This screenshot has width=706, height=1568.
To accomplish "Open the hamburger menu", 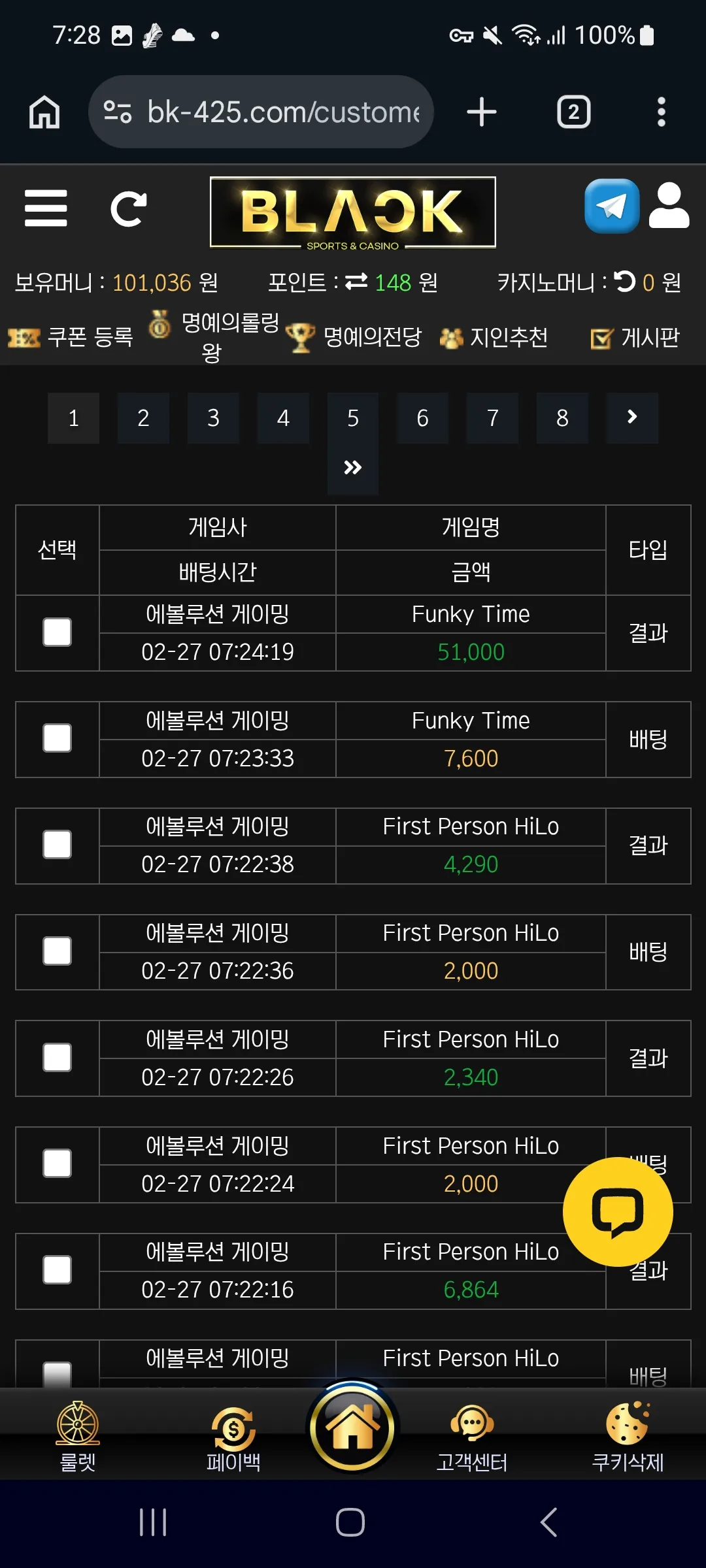I will pos(46,208).
